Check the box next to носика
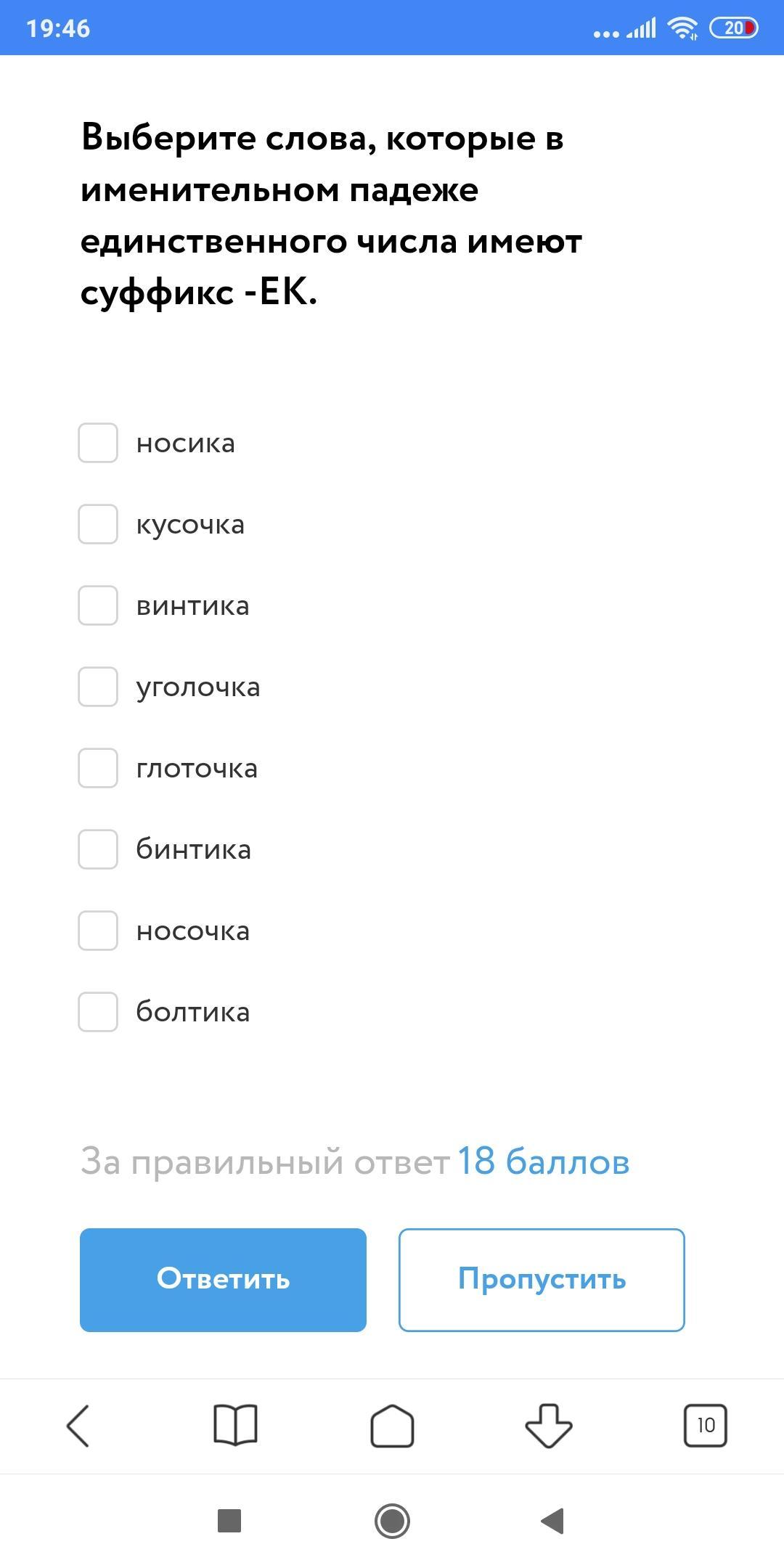The width and height of the screenshot is (784, 1568). point(98,443)
